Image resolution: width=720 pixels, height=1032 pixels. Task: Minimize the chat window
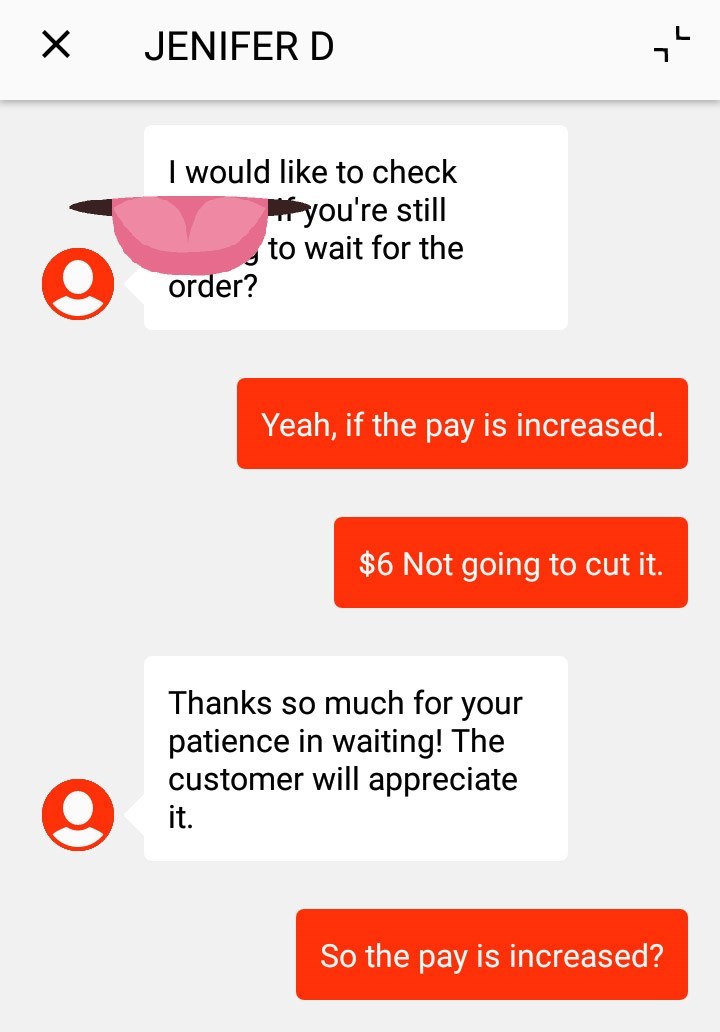[671, 45]
